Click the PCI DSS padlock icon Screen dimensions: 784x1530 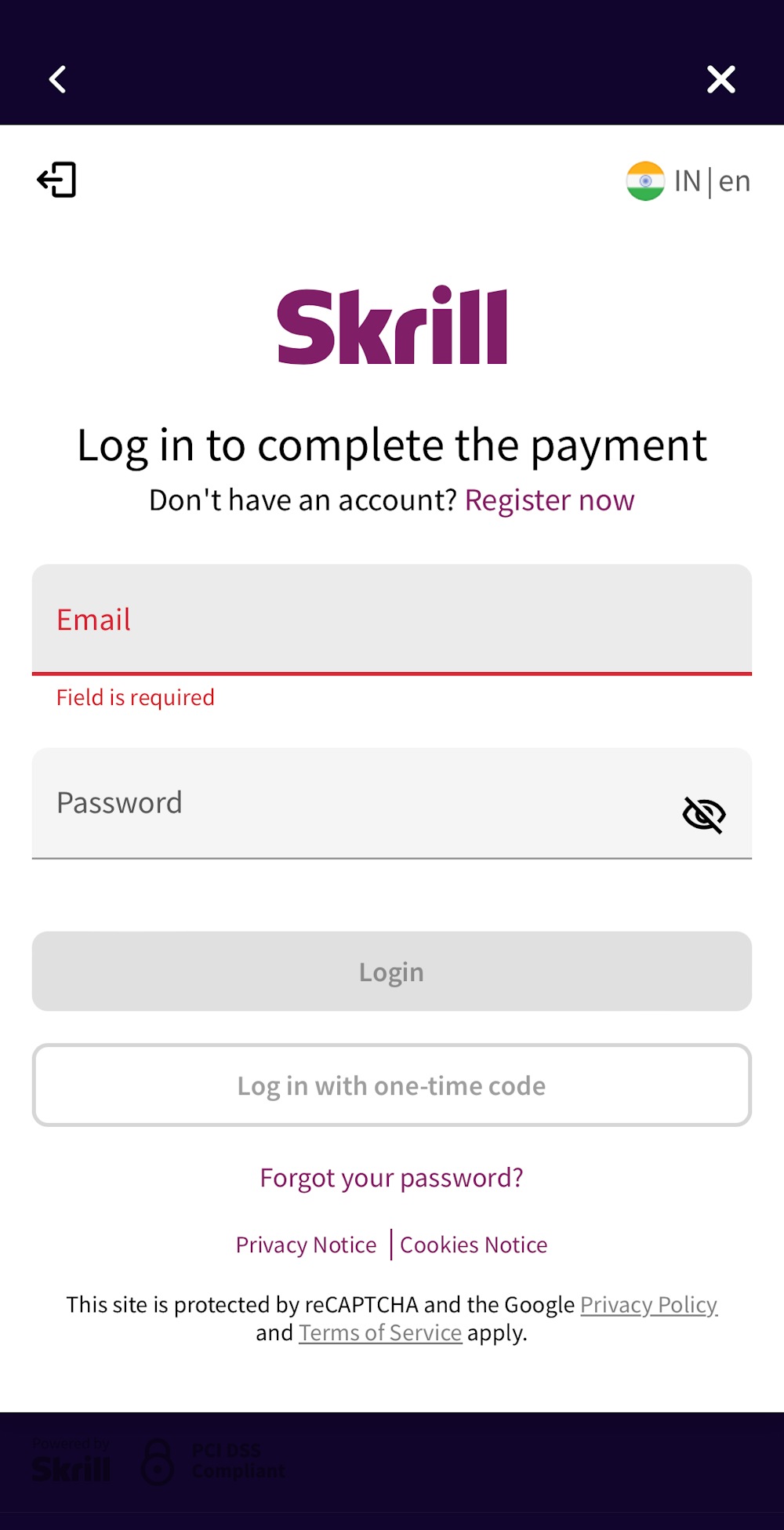coord(159,1459)
